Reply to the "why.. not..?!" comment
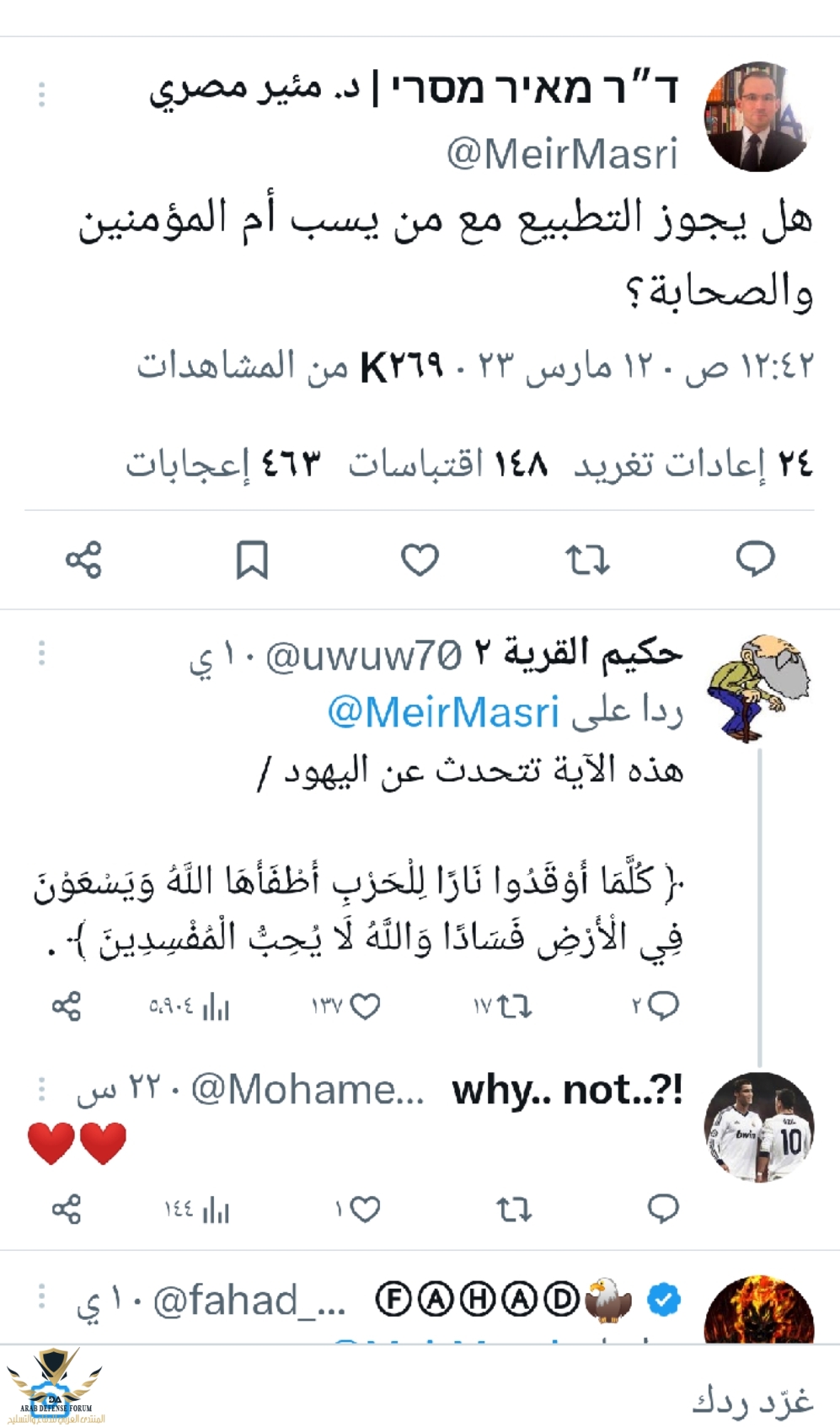Screen dimensions: 840x1427 tap(663, 1209)
